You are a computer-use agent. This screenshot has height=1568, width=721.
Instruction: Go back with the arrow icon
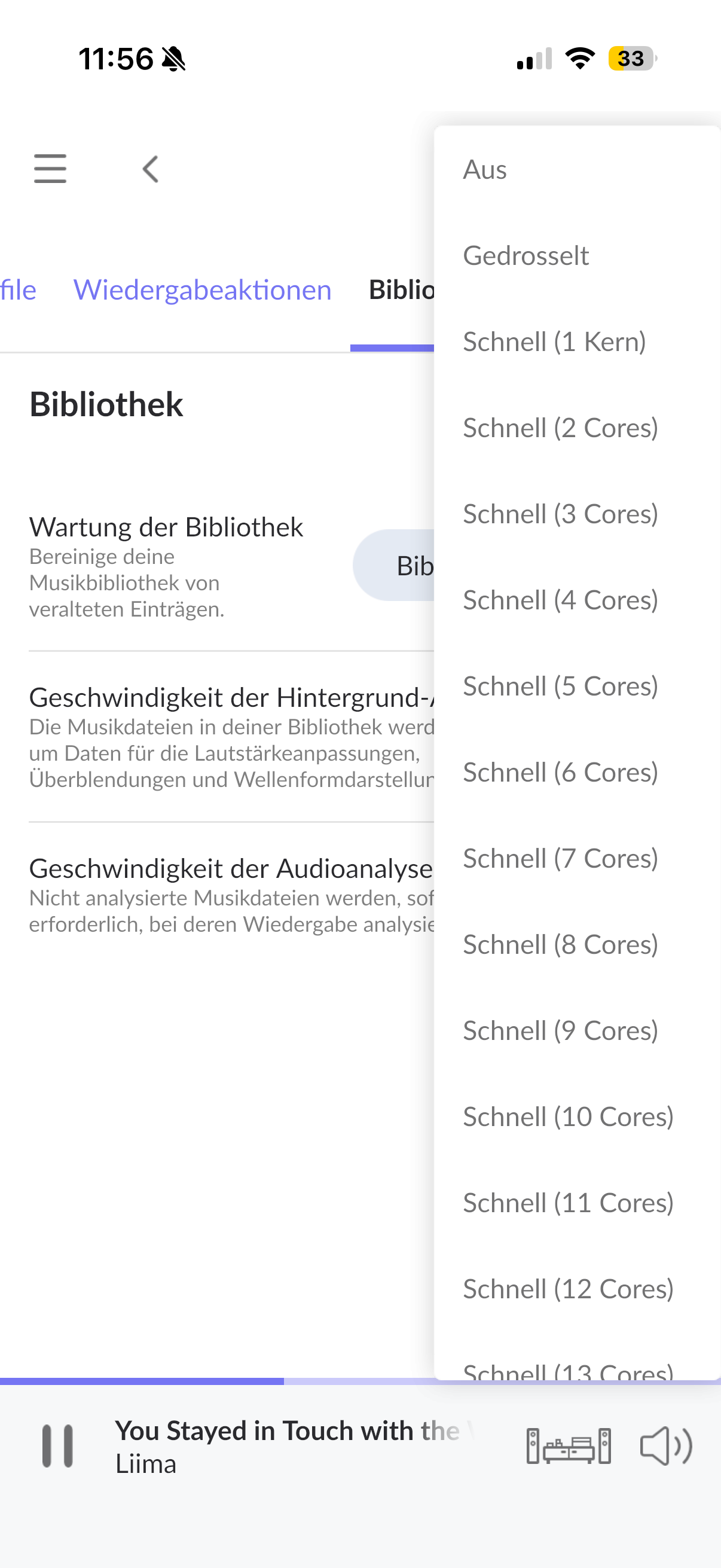point(150,169)
